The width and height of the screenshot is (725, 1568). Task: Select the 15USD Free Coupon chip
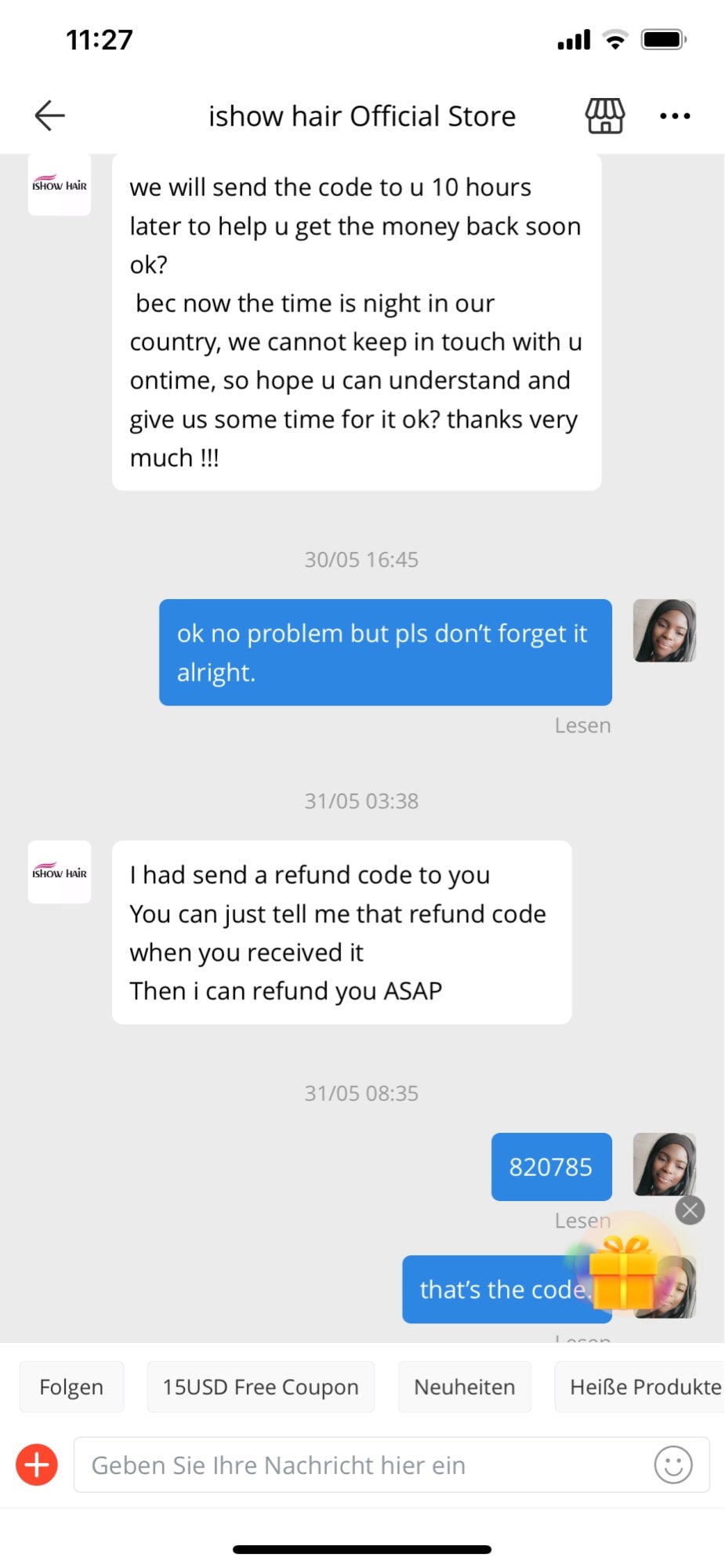tap(260, 1387)
